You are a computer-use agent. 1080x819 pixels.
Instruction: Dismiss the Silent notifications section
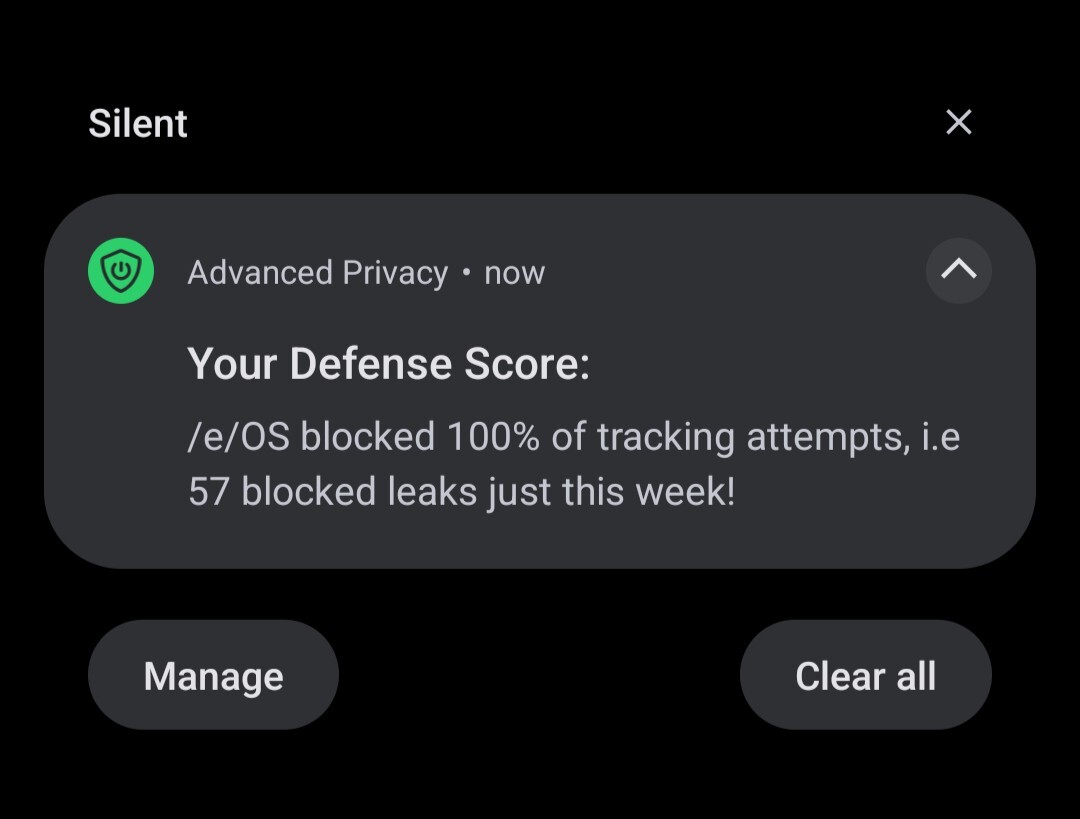[958, 123]
